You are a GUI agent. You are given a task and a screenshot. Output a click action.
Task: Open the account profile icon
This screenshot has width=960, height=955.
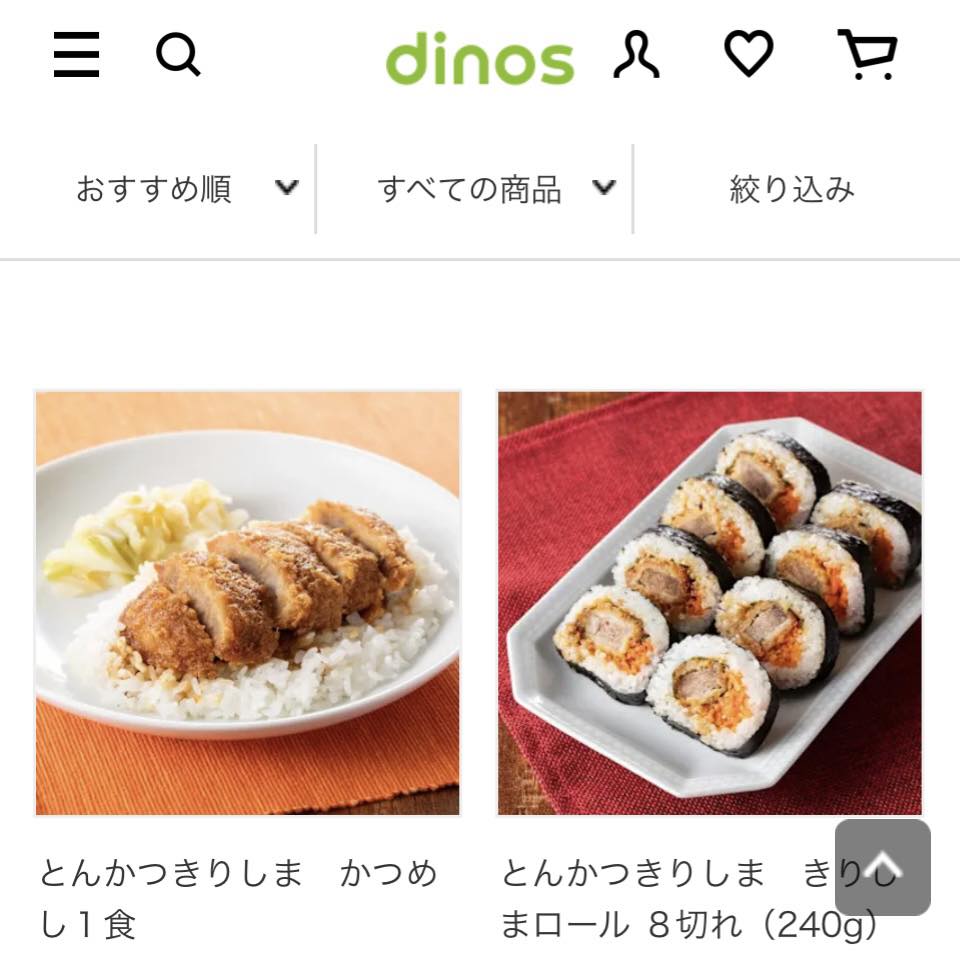pos(636,55)
